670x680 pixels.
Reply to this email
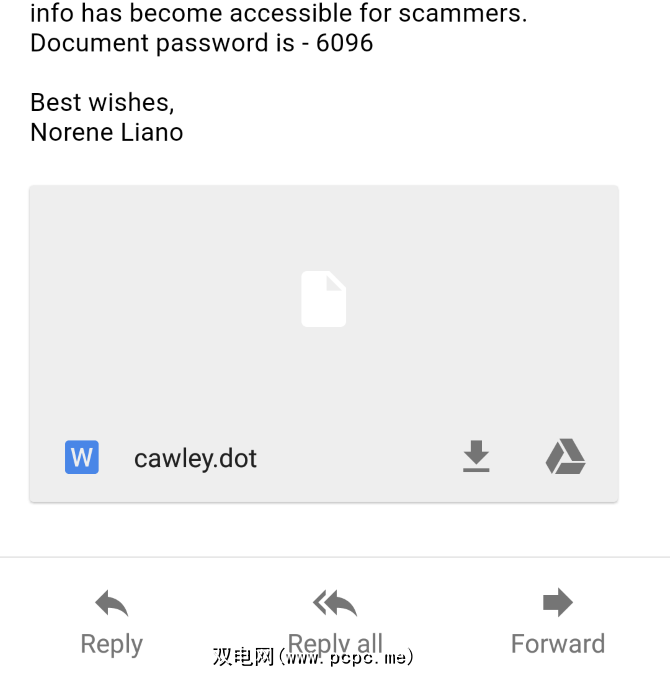pyautogui.click(x=111, y=620)
